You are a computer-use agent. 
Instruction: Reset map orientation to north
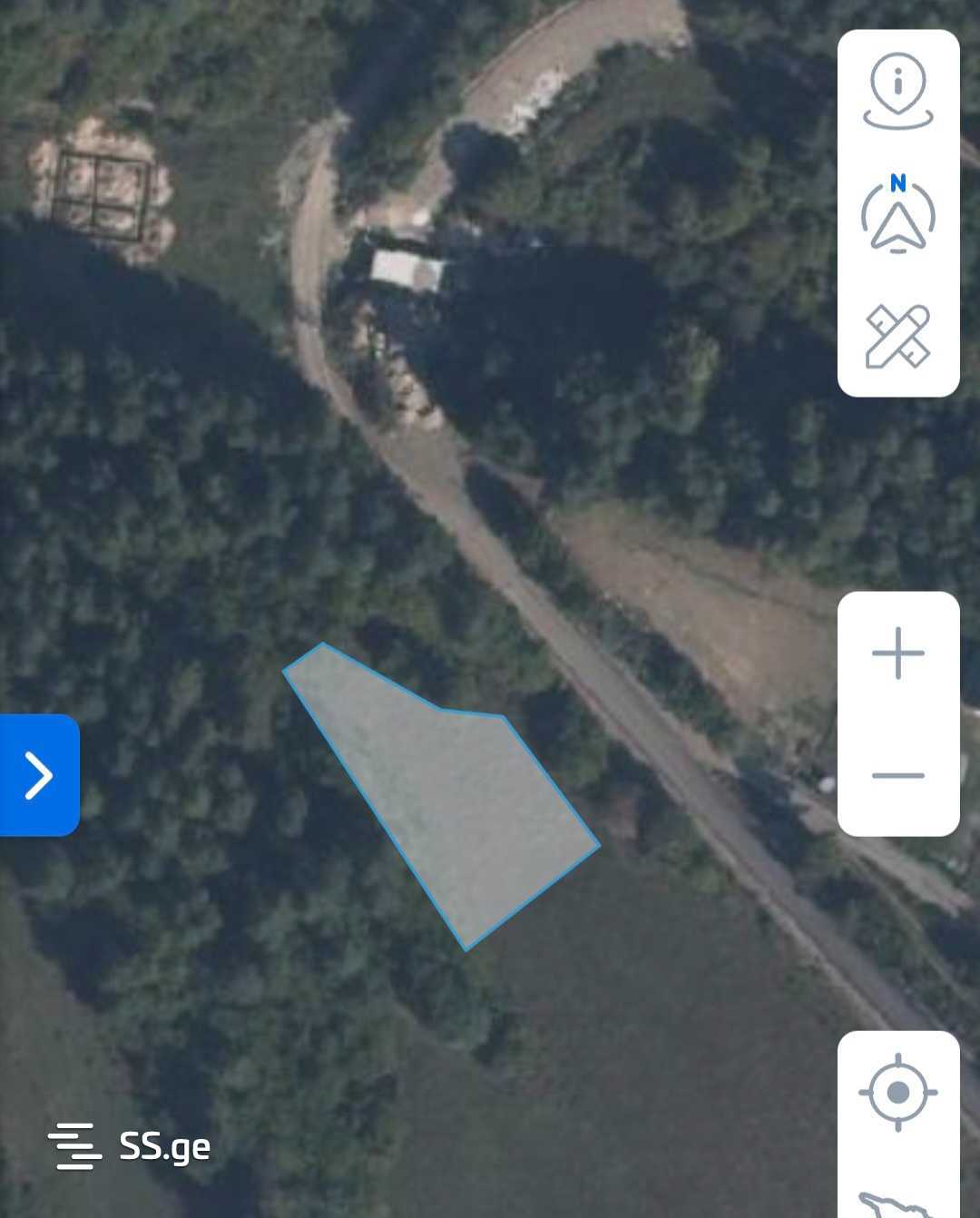(897, 214)
